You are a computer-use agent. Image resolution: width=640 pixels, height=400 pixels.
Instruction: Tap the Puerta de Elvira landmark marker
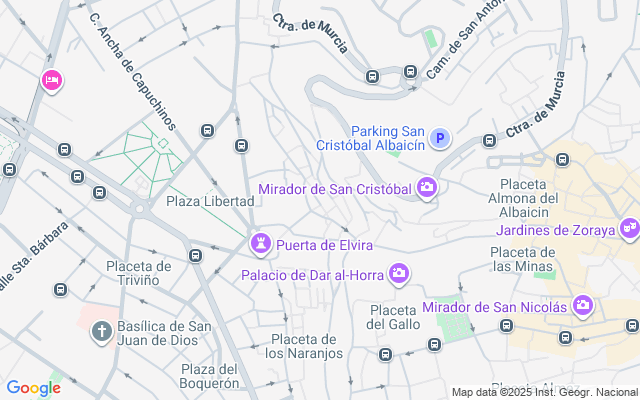[260, 243]
